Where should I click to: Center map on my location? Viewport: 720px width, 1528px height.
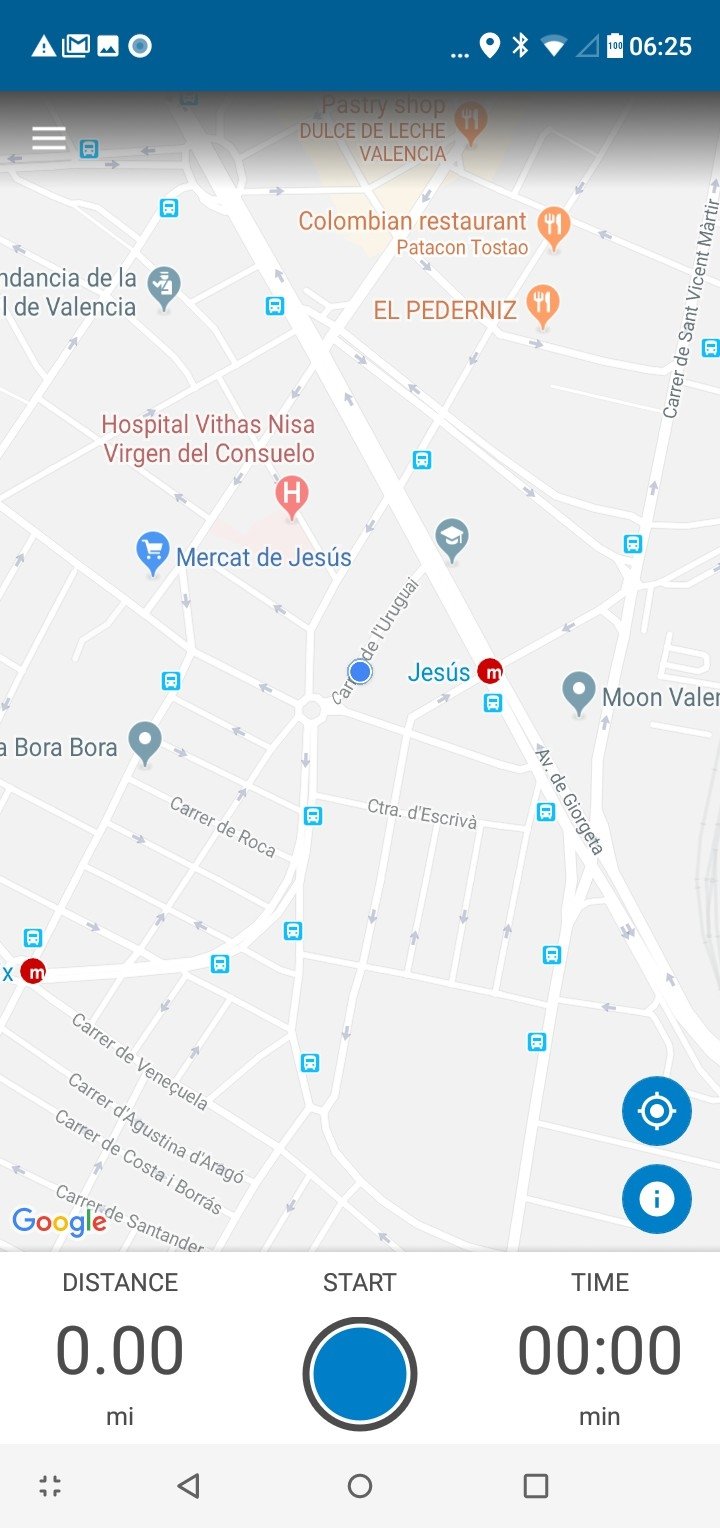[x=656, y=1111]
